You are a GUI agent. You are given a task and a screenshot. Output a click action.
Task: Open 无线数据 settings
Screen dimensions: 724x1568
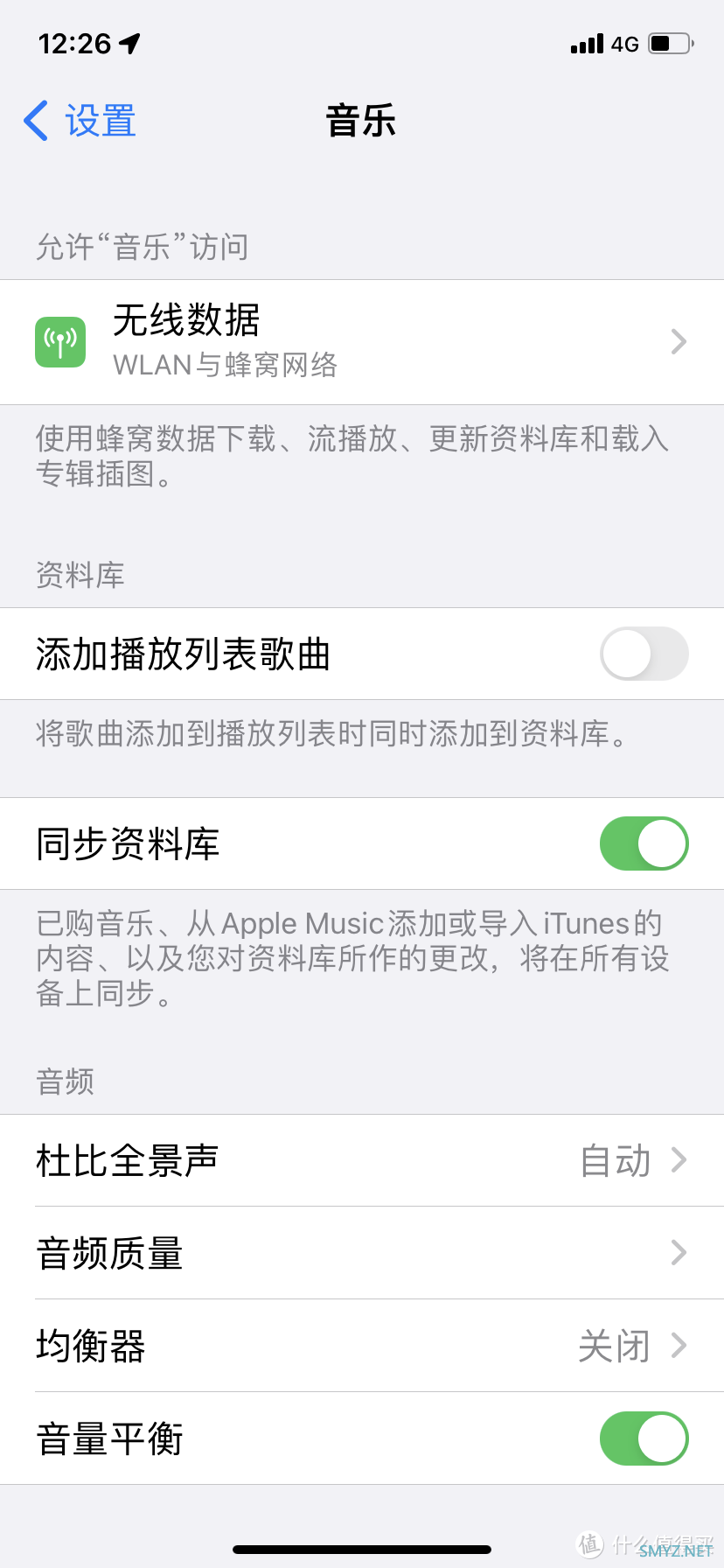tap(362, 342)
